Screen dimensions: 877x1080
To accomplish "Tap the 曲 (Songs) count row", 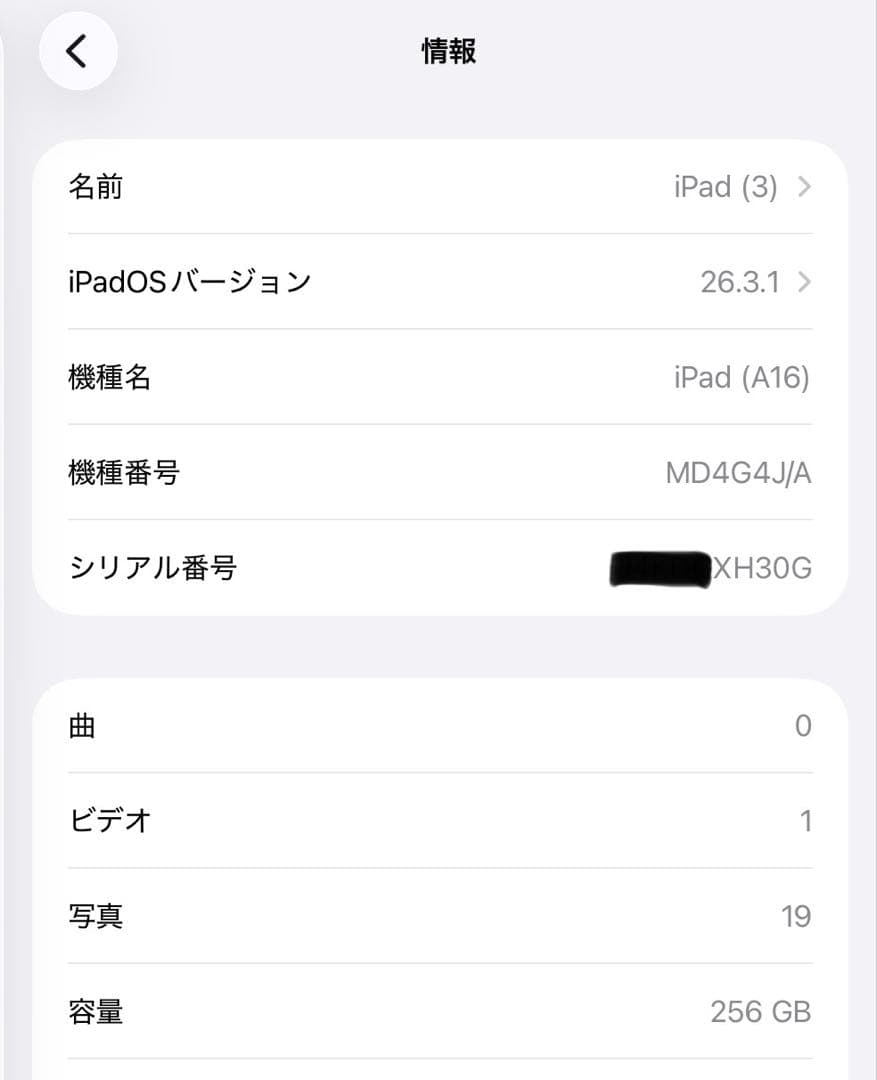I will [x=440, y=726].
